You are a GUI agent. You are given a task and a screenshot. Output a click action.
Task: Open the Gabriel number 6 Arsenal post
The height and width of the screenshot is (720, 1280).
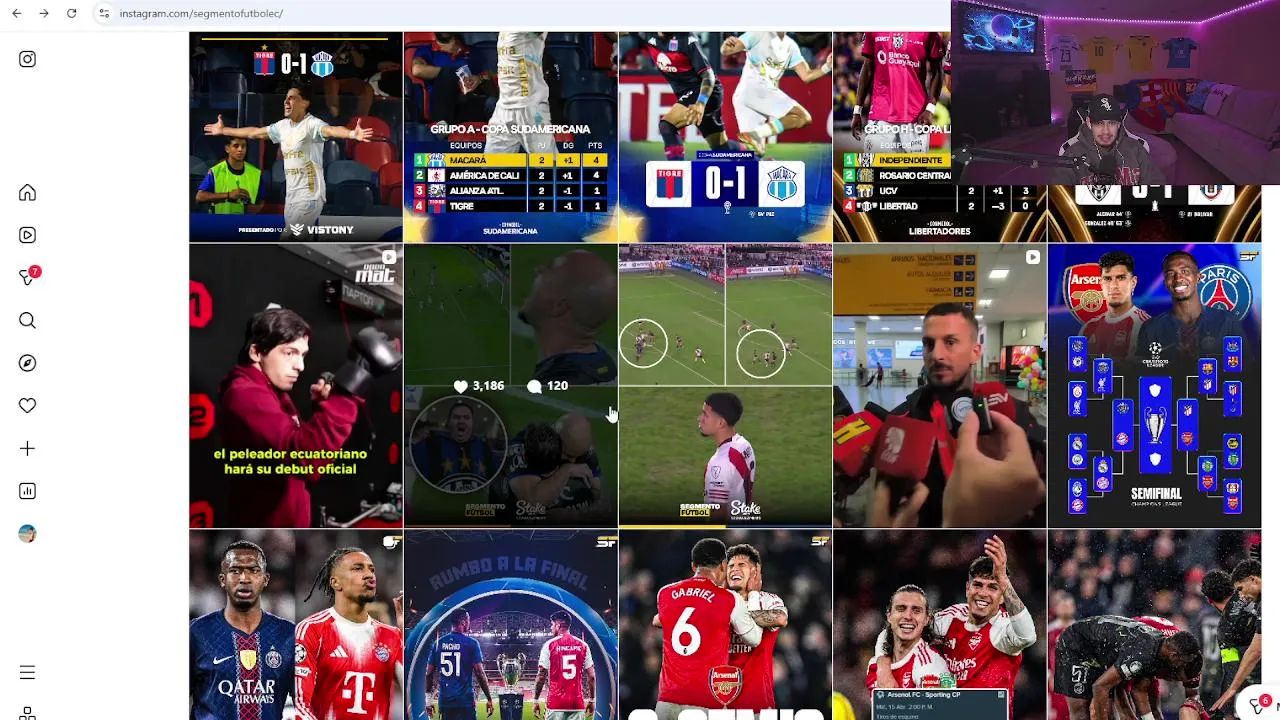click(725, 625)
